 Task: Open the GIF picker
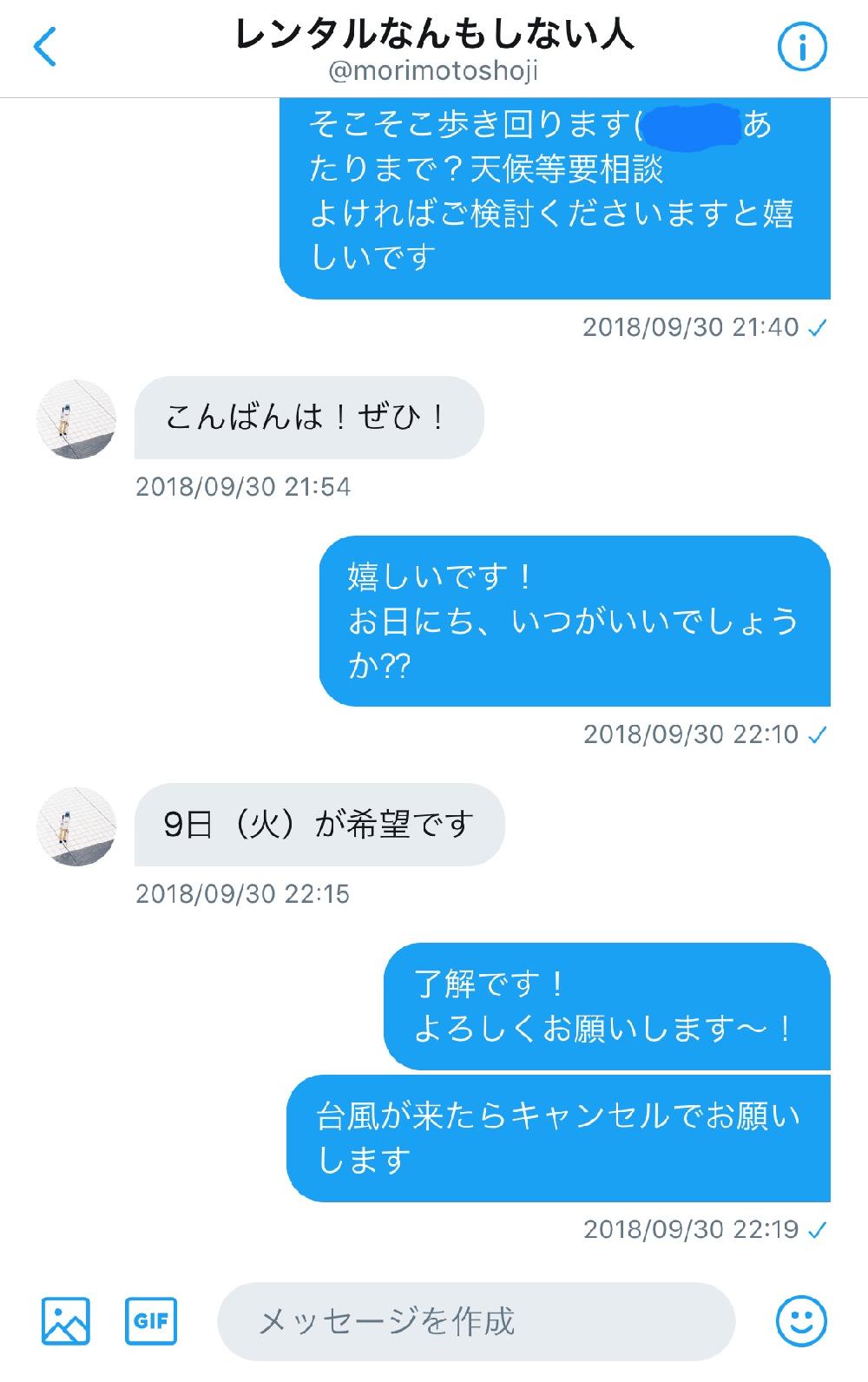[151, 1320]
